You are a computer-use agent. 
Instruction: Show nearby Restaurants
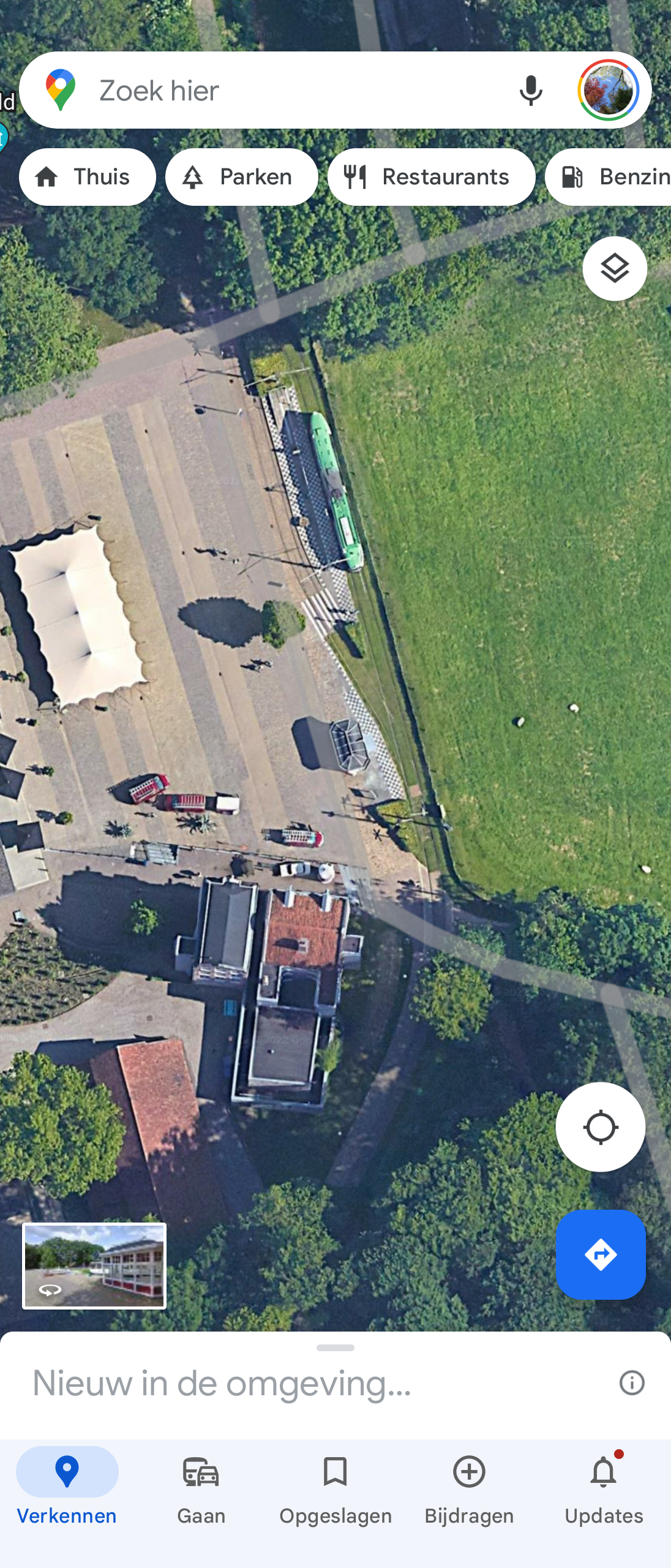[x=431, y=177]
